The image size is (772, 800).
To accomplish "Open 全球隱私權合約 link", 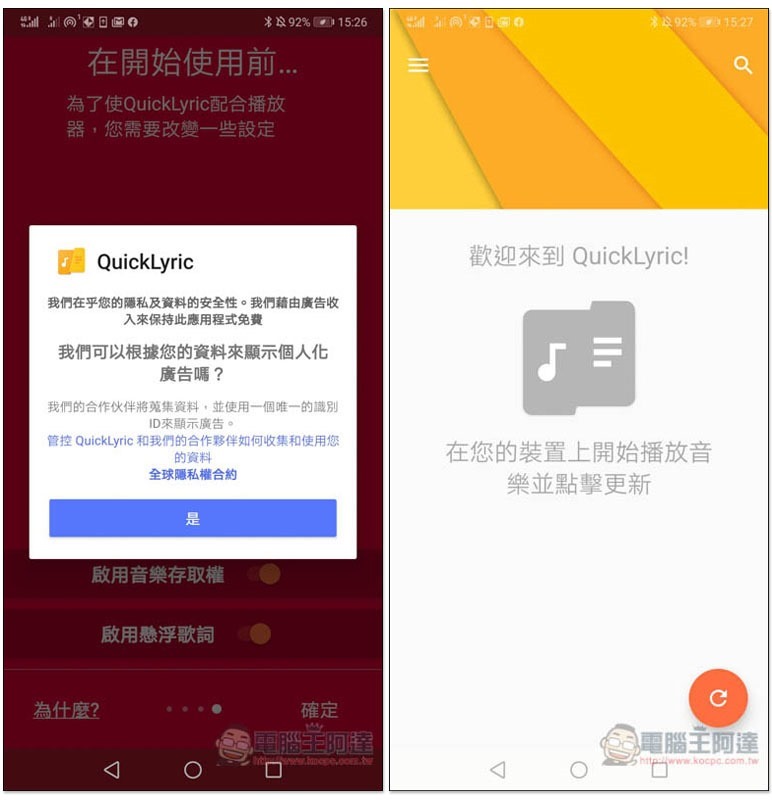I will coord(193,474).
